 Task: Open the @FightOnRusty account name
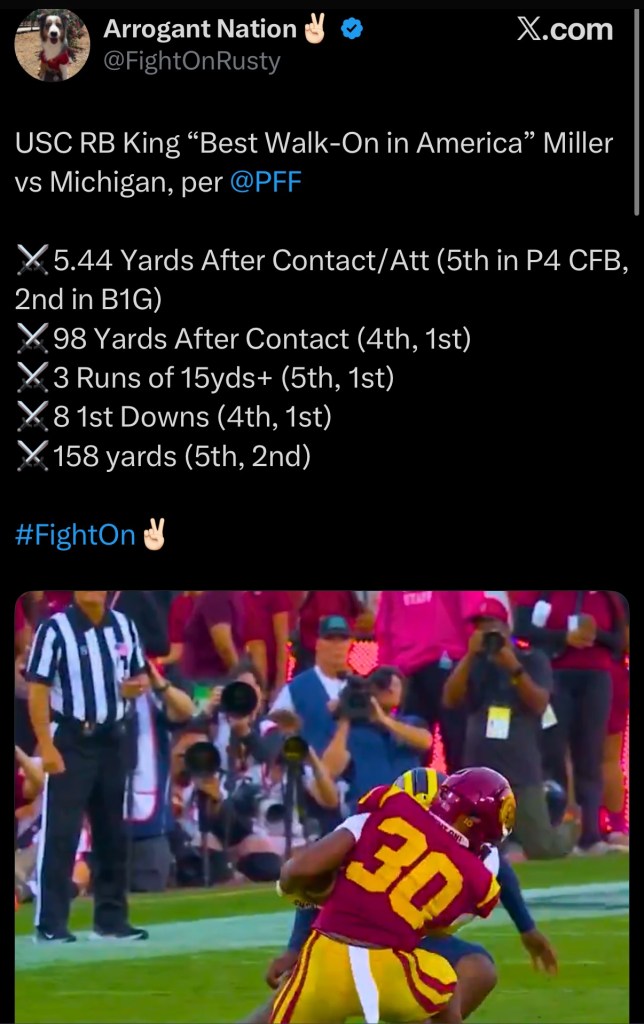(x=191, y=61)
